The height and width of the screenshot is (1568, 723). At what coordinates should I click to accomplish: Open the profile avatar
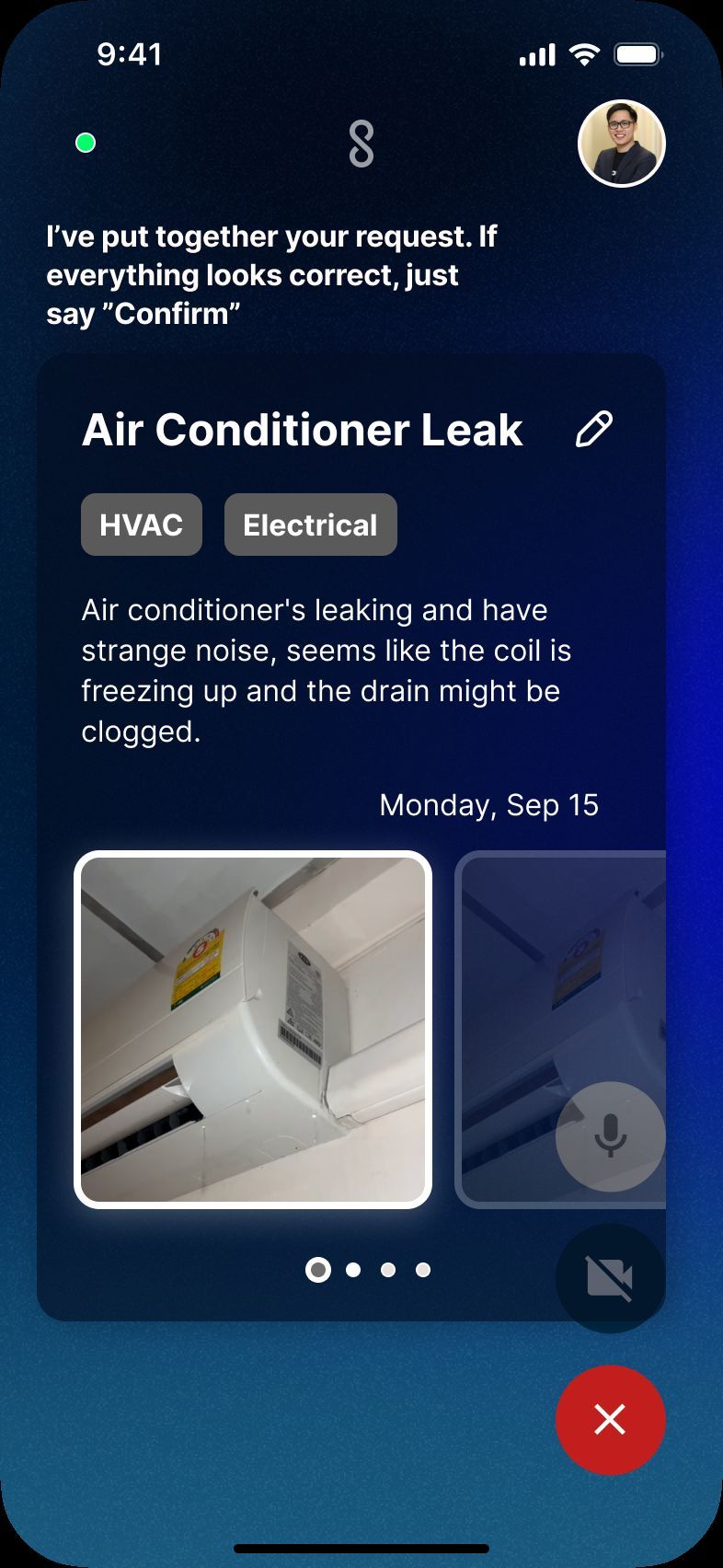coord(621,144)
